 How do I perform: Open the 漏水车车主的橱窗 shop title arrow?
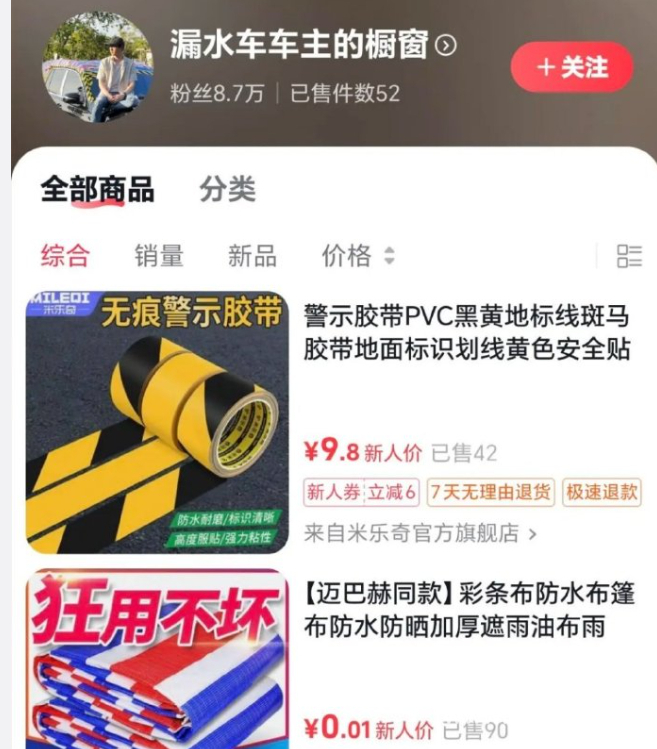(x=447, y=45)
